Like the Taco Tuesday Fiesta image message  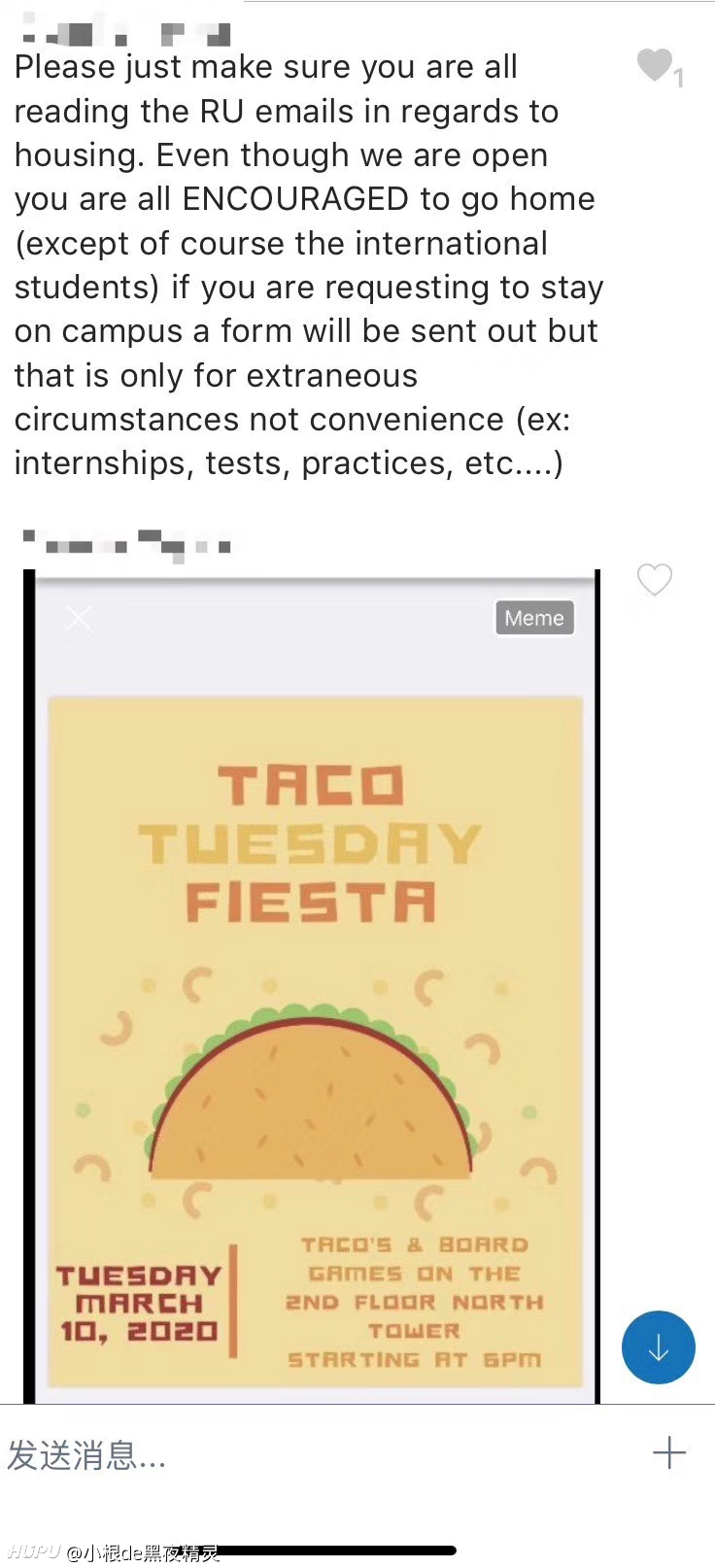click(x=655, y=579)
